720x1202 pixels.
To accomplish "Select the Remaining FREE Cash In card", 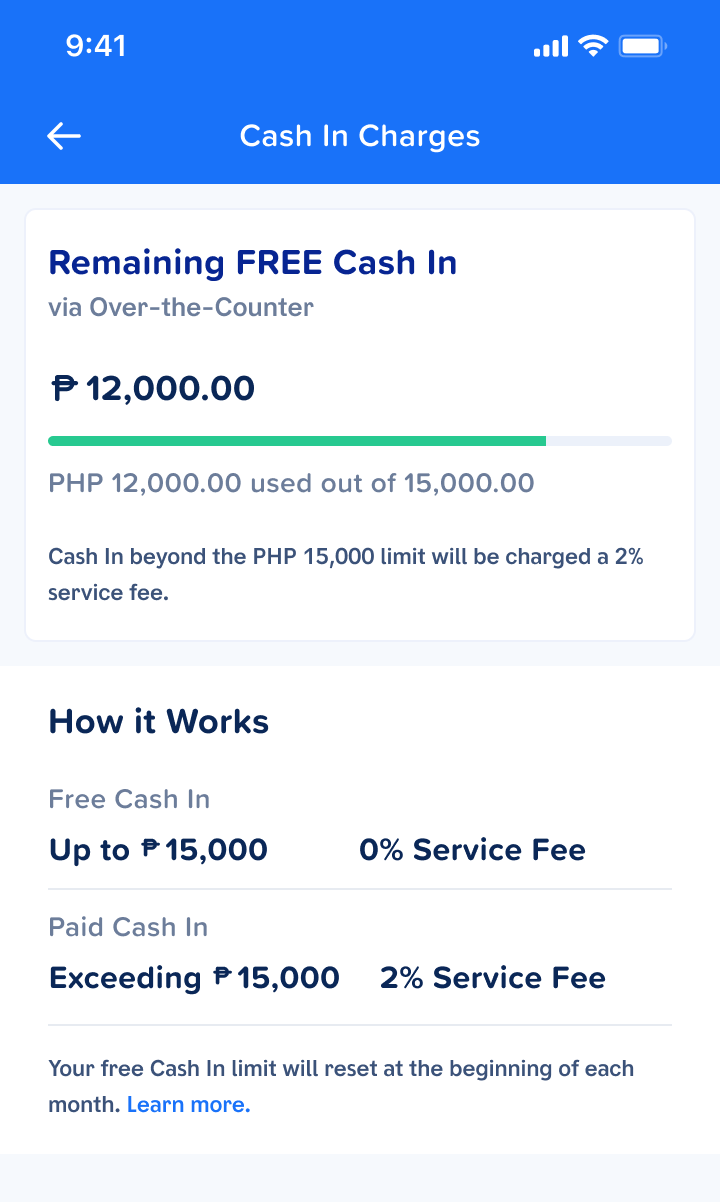I will 360,423.
